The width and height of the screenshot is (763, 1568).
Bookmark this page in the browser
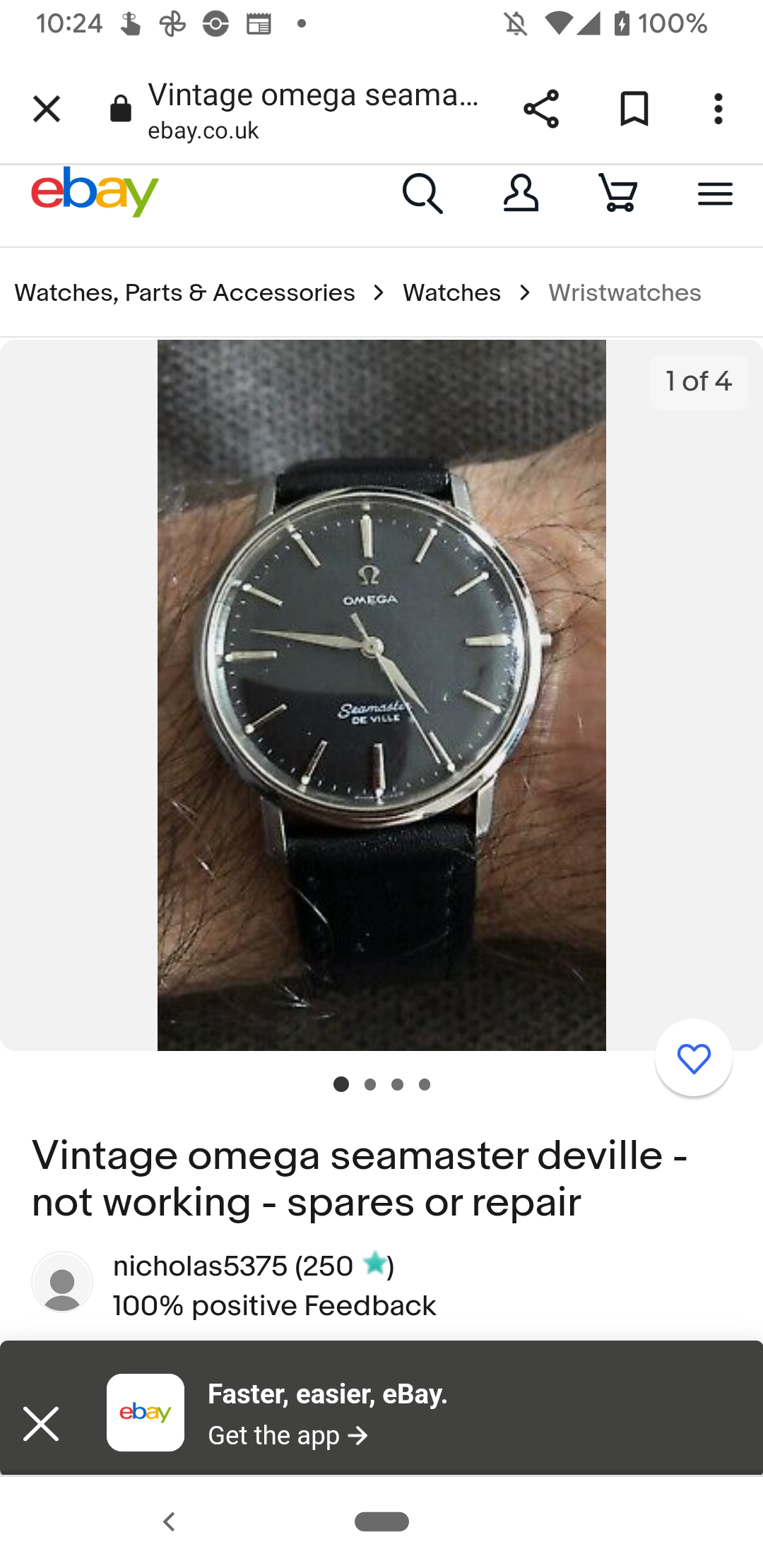click(634, 109)
